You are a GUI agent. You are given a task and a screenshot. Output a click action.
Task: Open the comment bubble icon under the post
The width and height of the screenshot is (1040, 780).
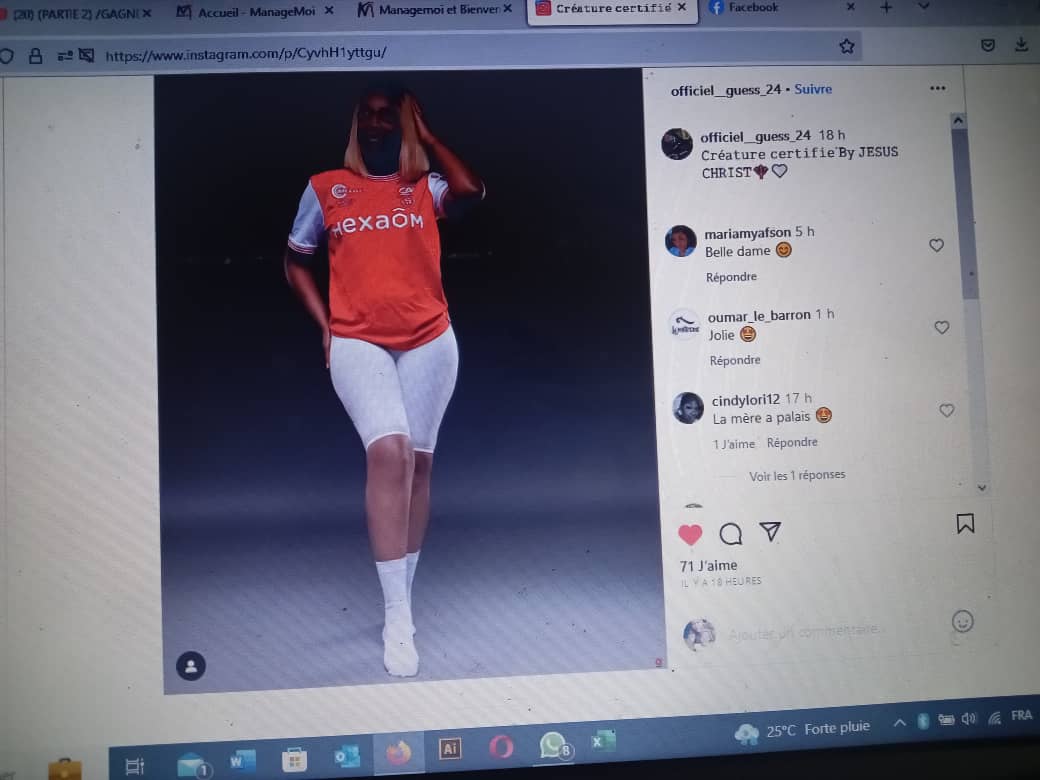click(730, 533)
